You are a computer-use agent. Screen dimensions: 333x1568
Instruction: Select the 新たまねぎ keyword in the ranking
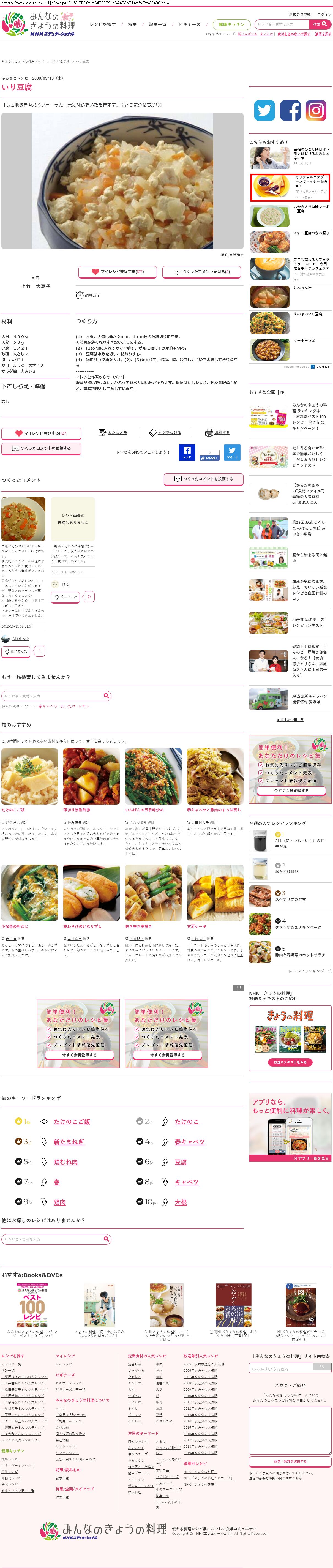69,1142
